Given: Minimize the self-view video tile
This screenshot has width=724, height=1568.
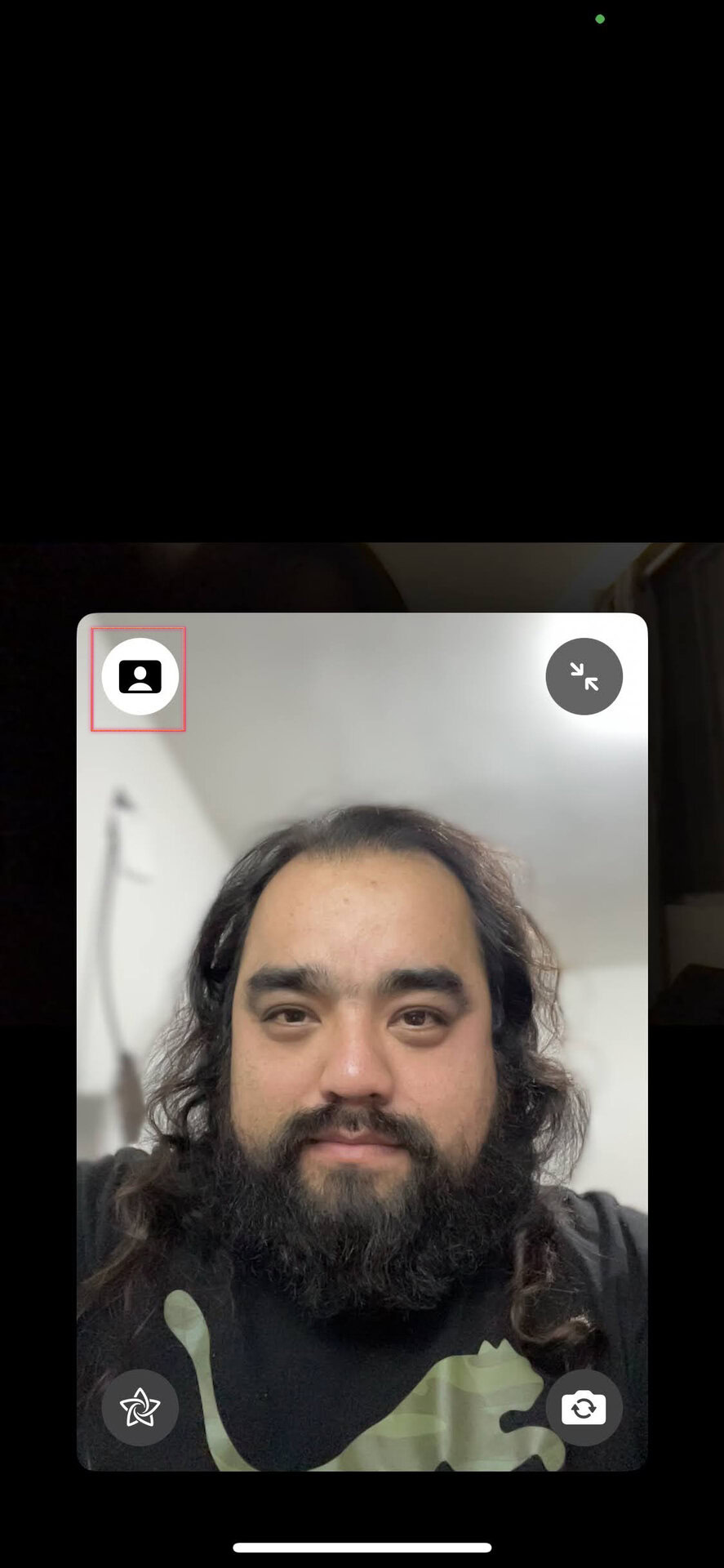Looking at the screenshot, I should coord(584,677).
